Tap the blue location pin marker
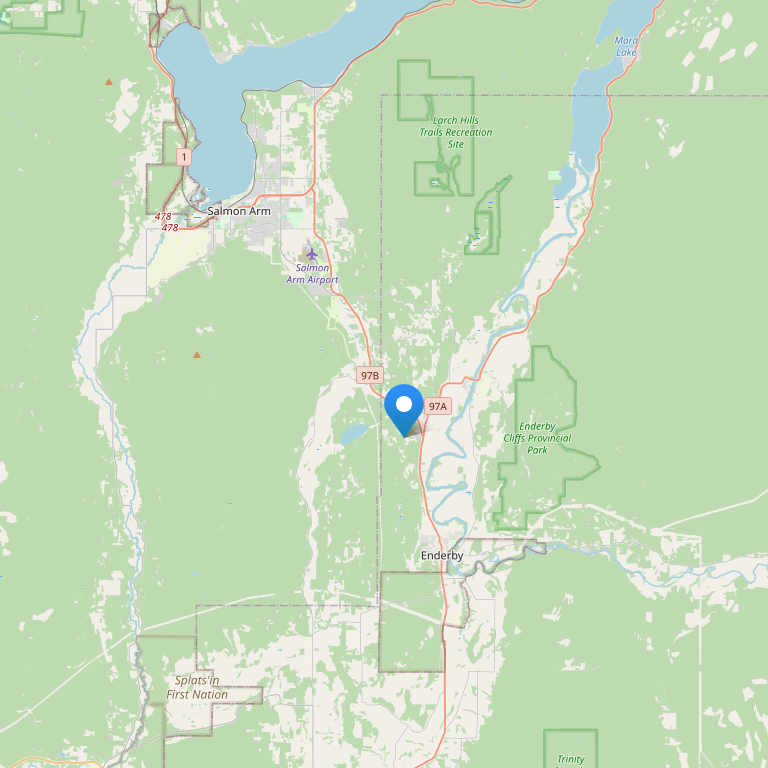 404,407
